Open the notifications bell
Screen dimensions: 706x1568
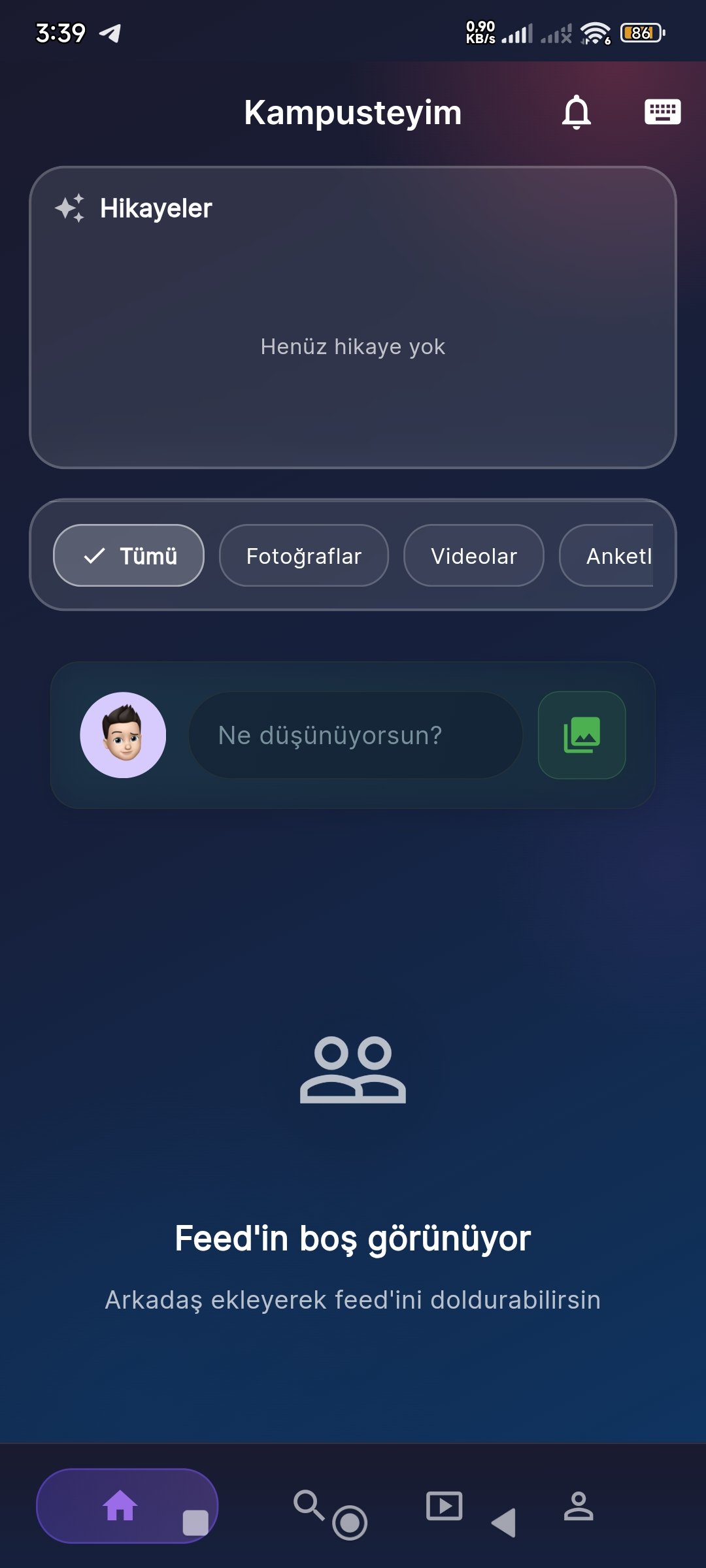576,112
